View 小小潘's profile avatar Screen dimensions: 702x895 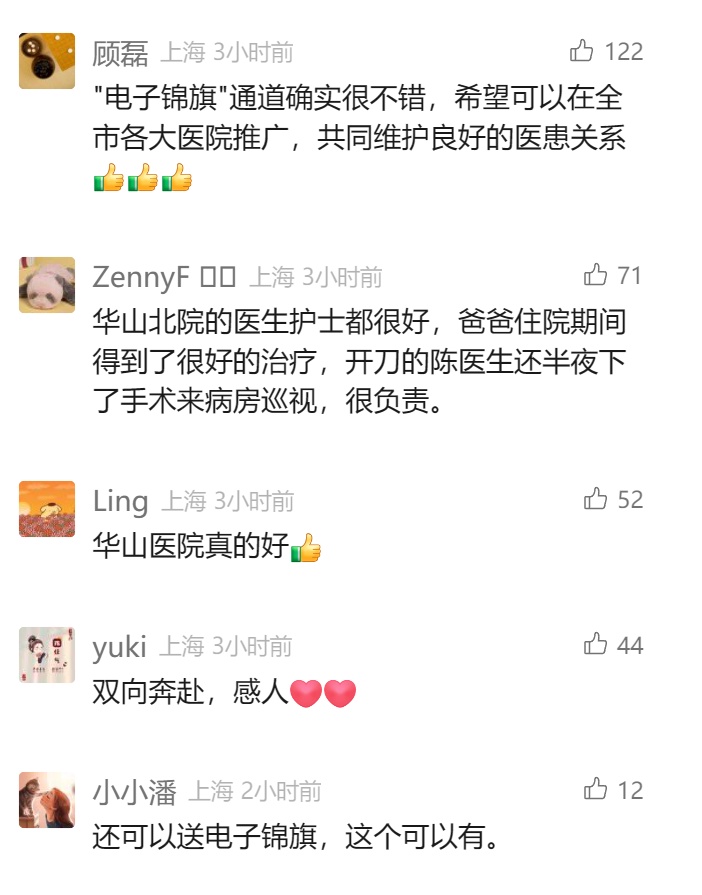click(x=47, y=800)
